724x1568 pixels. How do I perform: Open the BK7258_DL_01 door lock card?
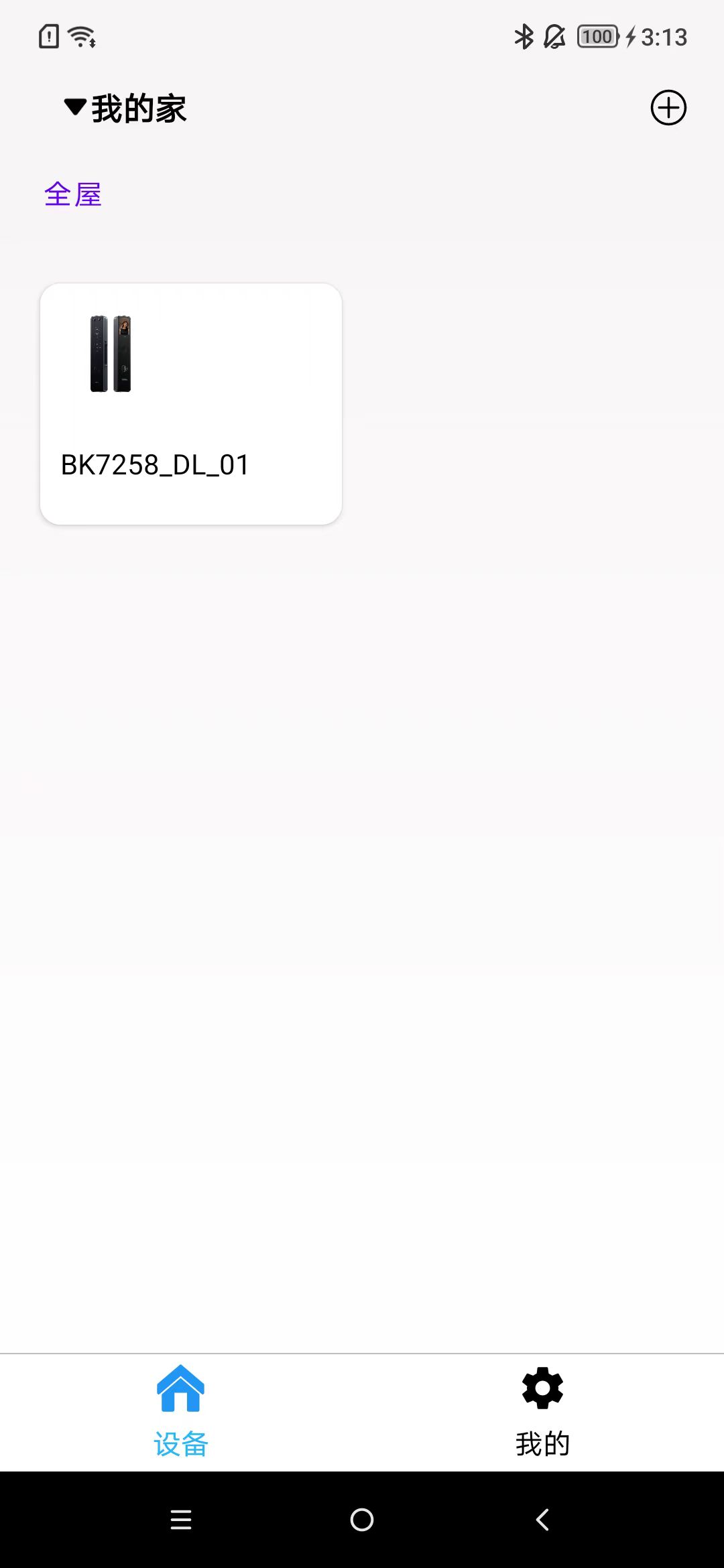pyautogui.click(x=191, y=403)
